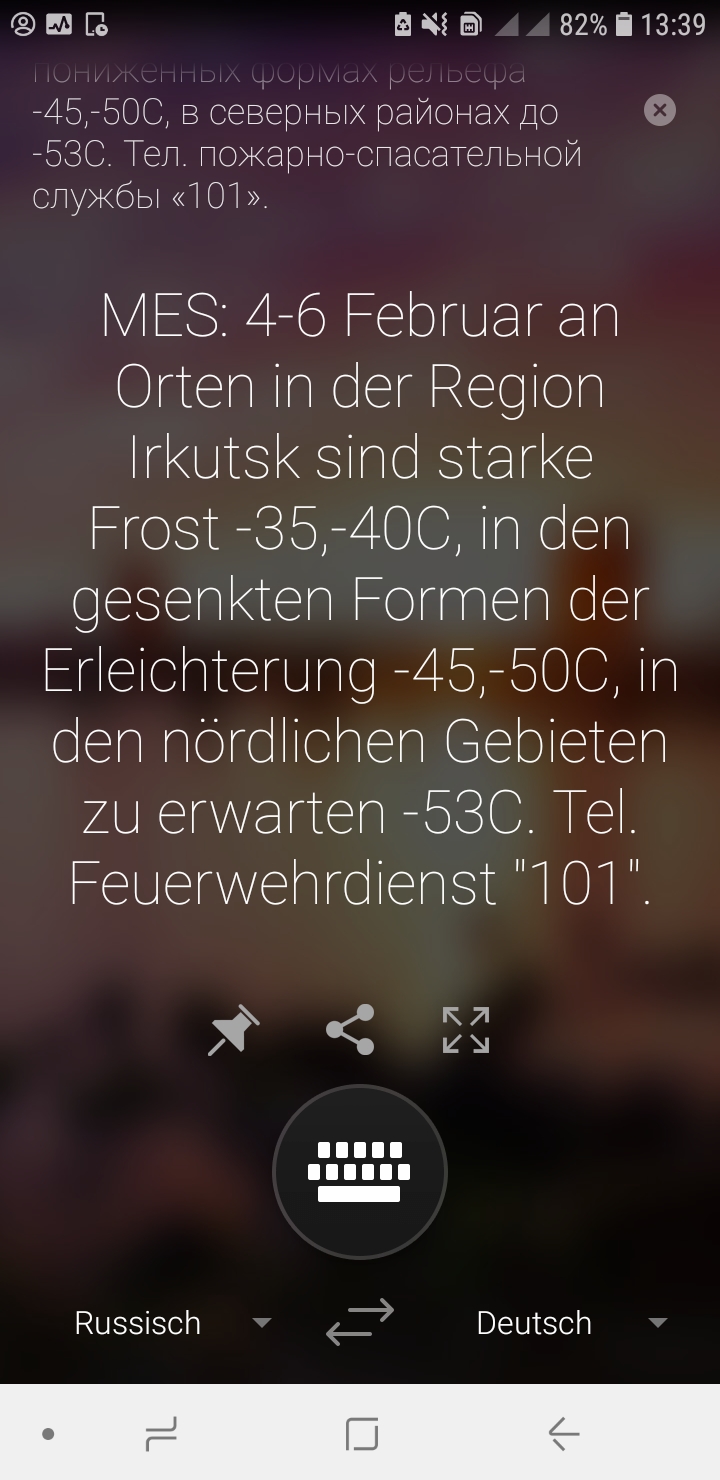Screen dimensions: 720x1480
Task: Open recent apps from navigation bar
Action: pyautogui.click(x=161, y=1434)
